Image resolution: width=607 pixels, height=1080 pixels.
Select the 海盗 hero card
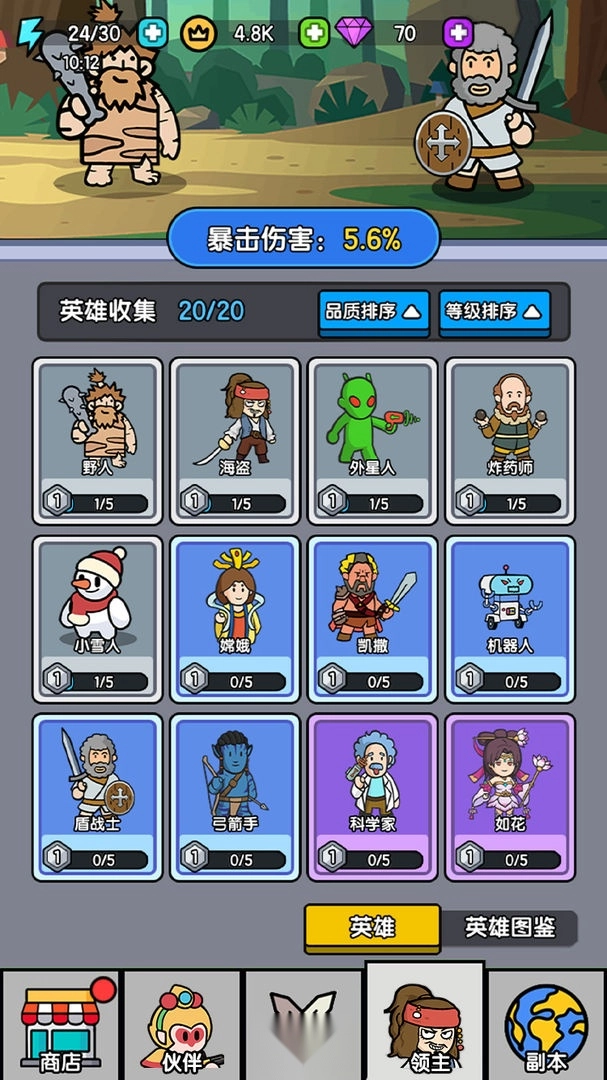[235, 440]
